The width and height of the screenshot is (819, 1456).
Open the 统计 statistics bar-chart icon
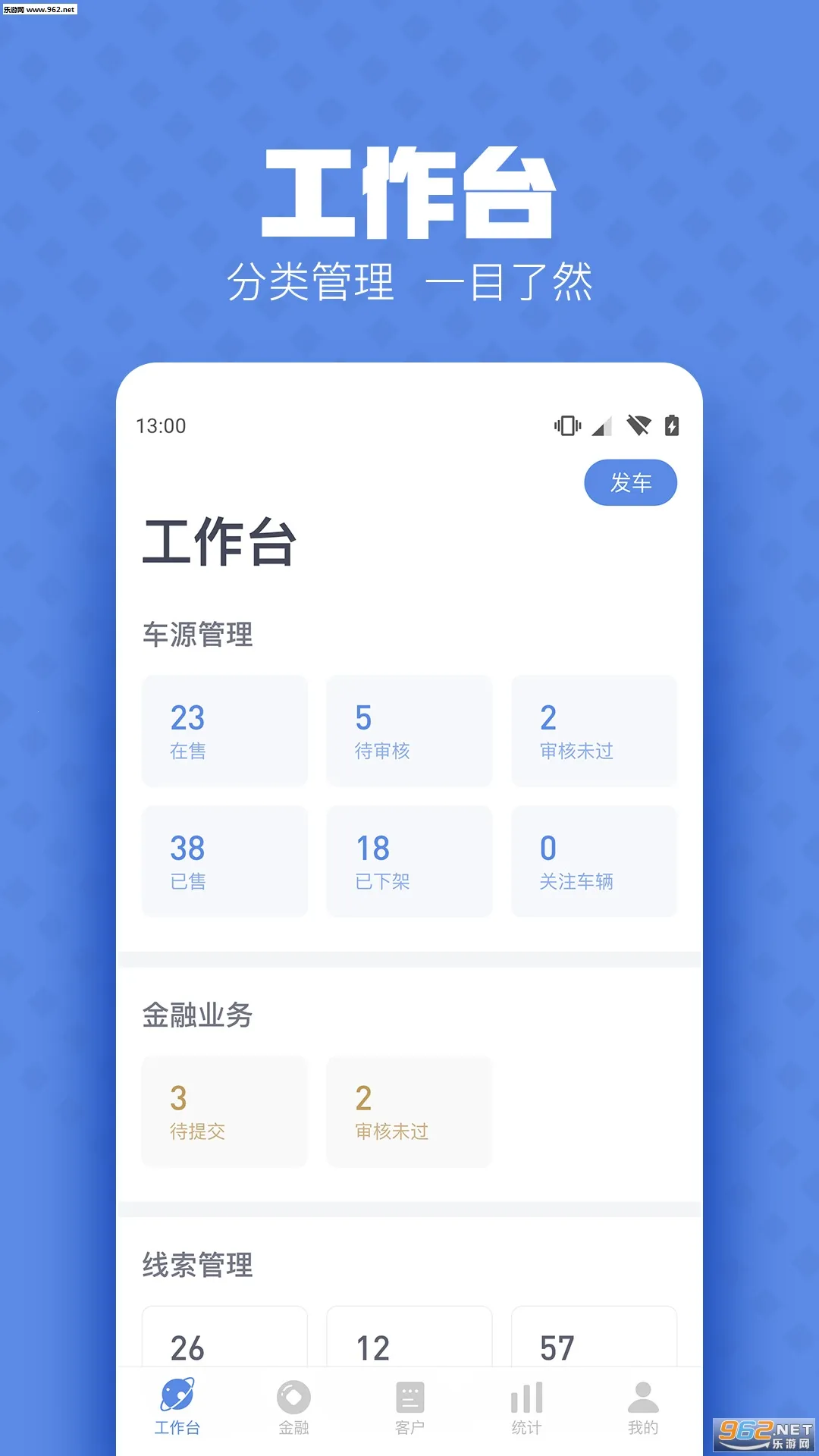pos(526,1398)
